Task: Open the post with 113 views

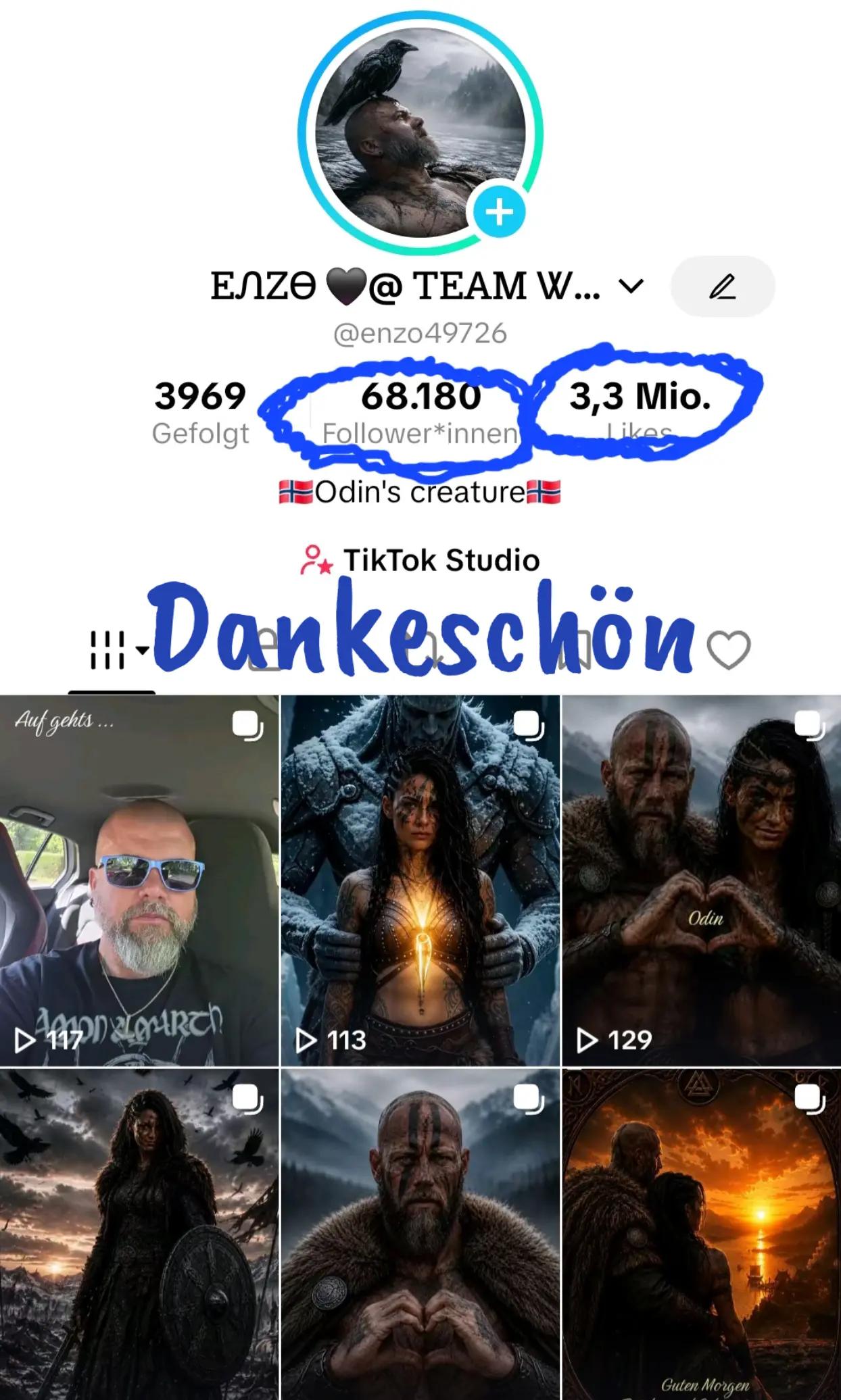Action: click(420, 881)
